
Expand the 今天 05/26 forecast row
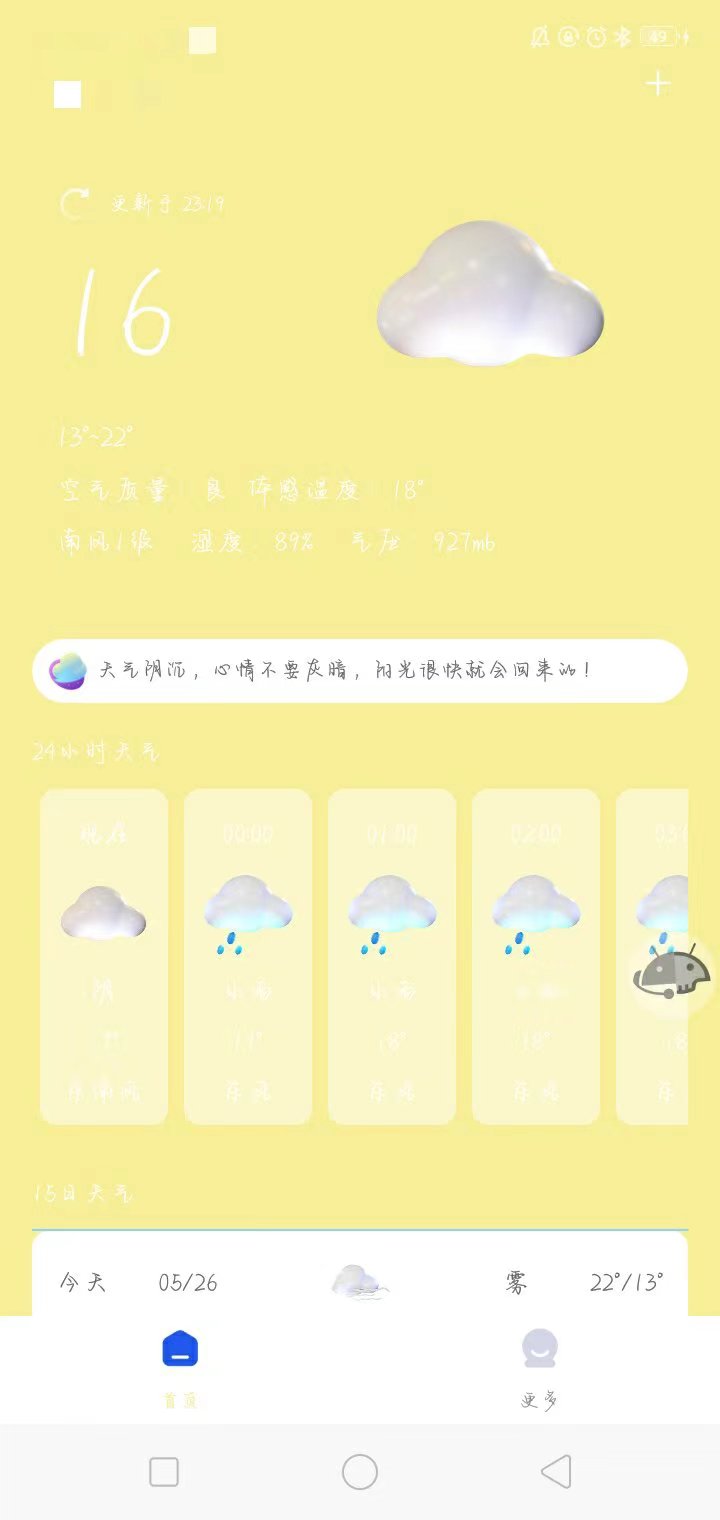(360, 1283)
